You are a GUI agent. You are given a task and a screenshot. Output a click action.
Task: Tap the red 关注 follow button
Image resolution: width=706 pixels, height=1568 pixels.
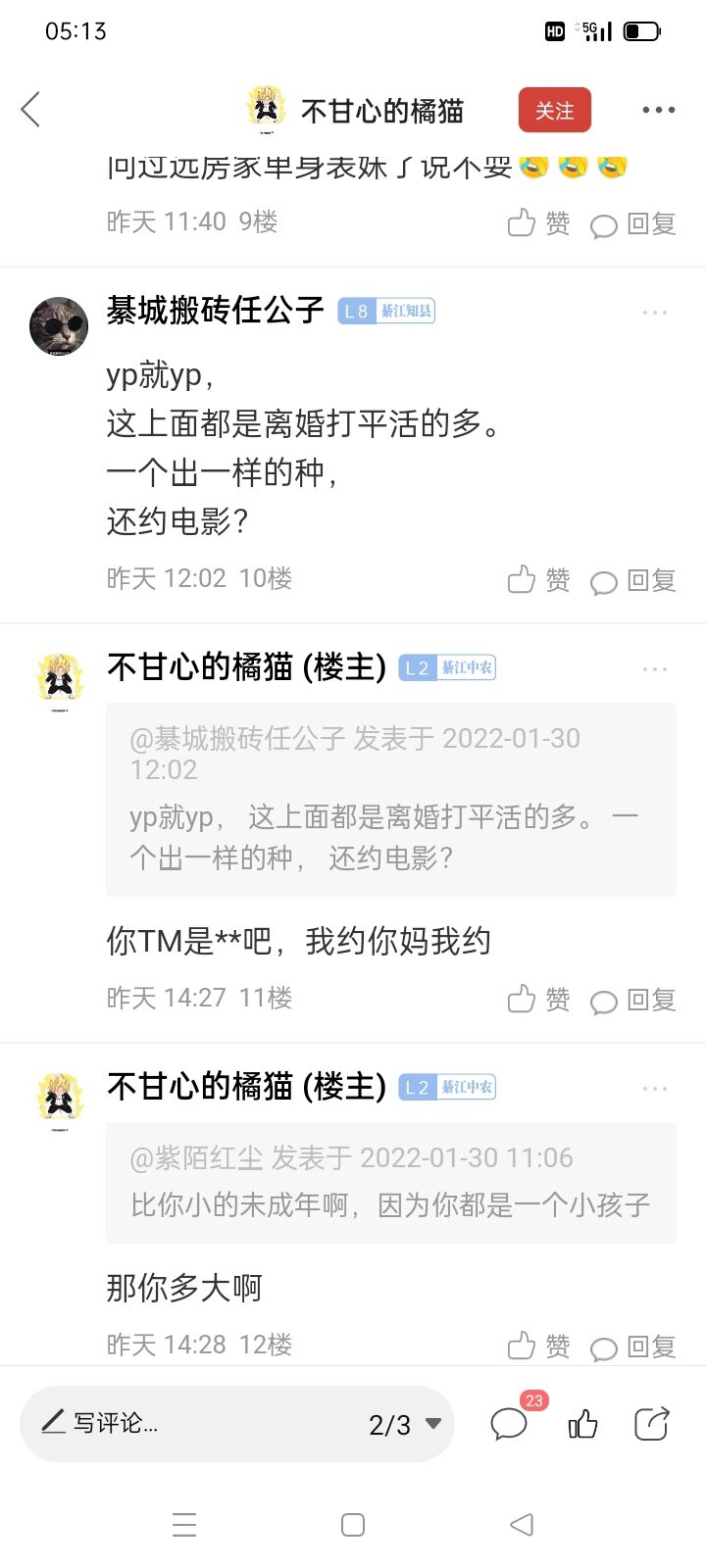click(x=554, y=111)
